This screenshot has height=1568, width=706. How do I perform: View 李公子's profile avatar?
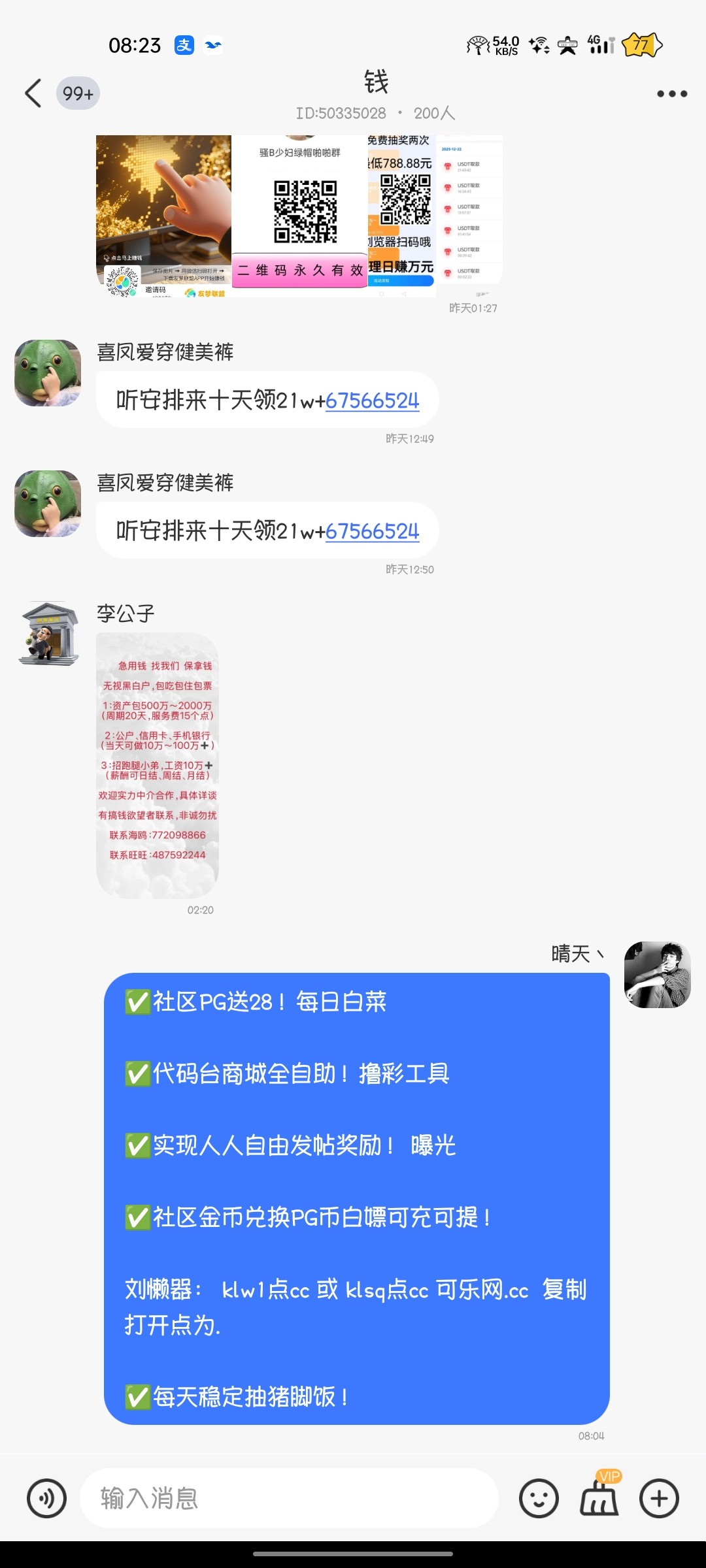click(x=48, y=634)
